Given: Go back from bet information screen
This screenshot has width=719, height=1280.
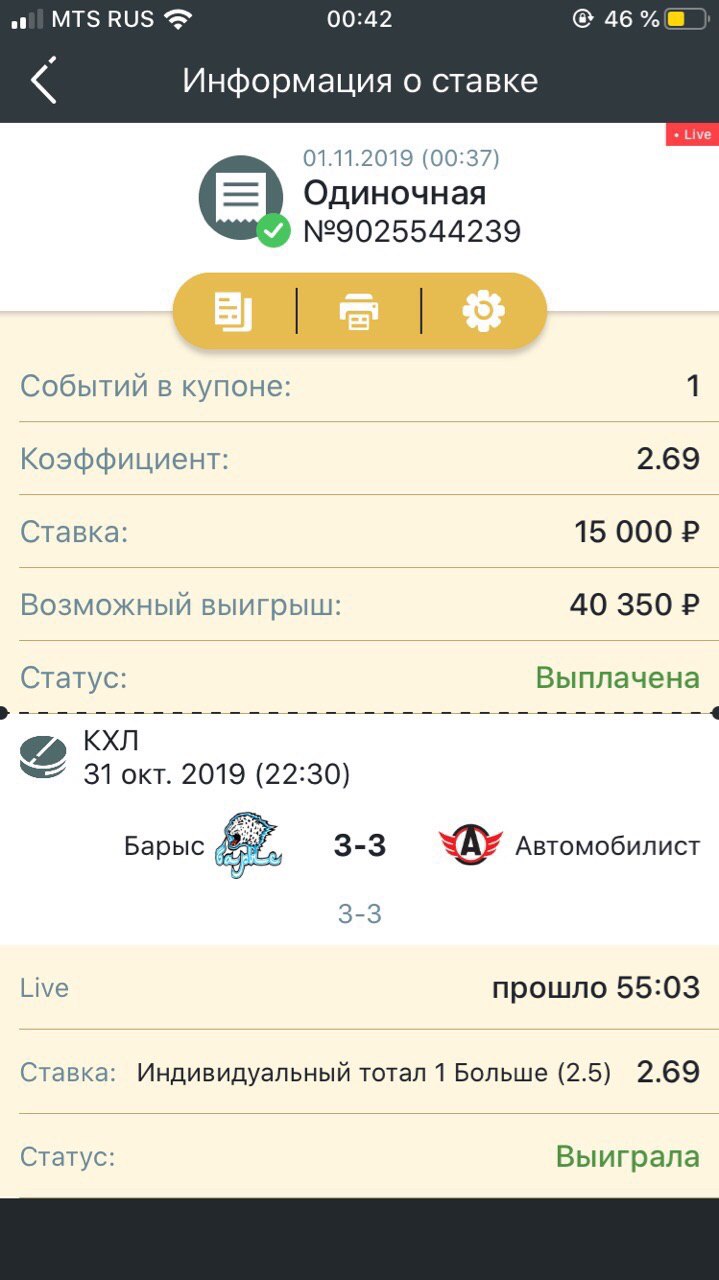Looking at the screenshot, I should [44, 81].
